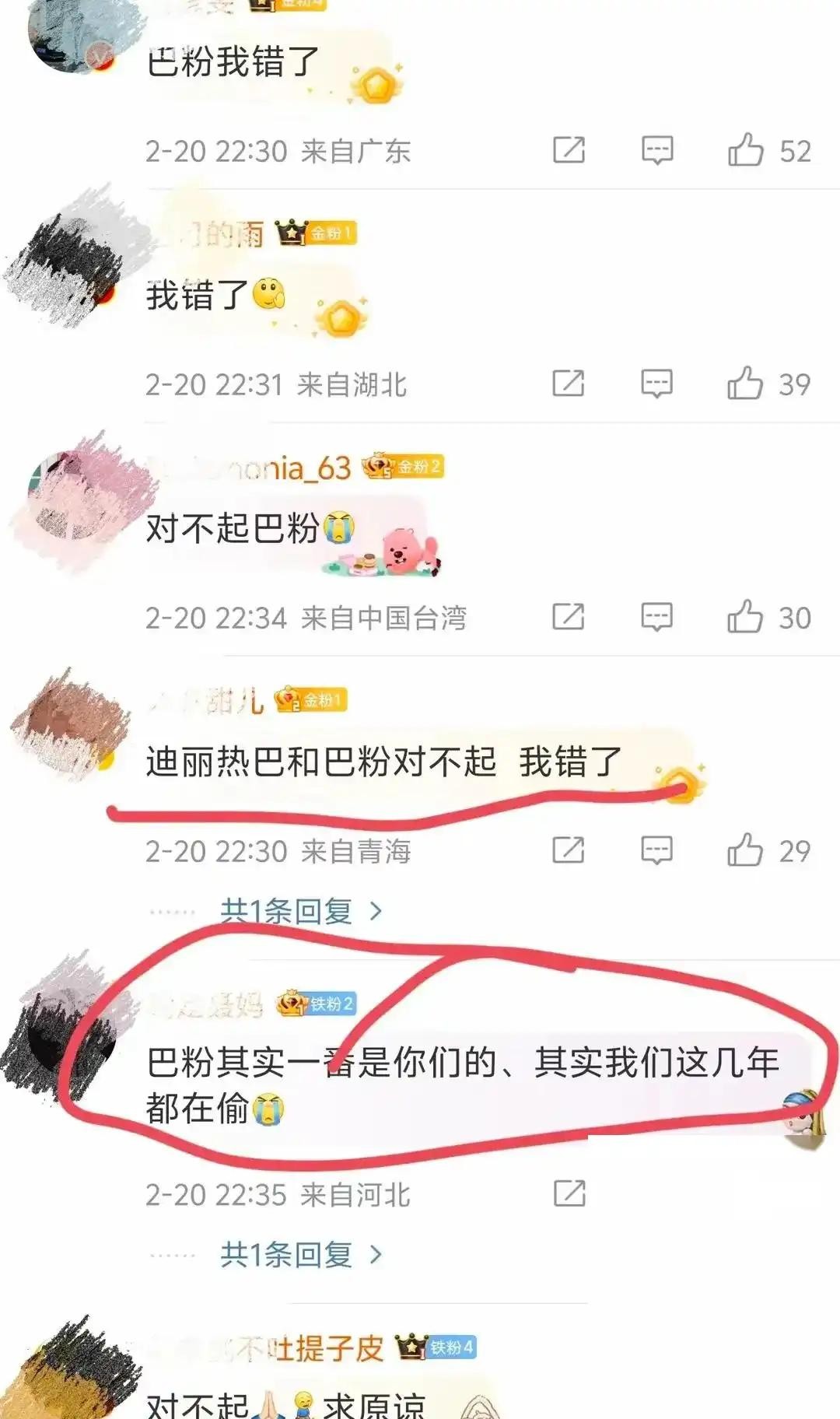The height and width of the screenshot is (1419, 840).
Task: Reply to the comment from 青海
Action: point(656,850)
